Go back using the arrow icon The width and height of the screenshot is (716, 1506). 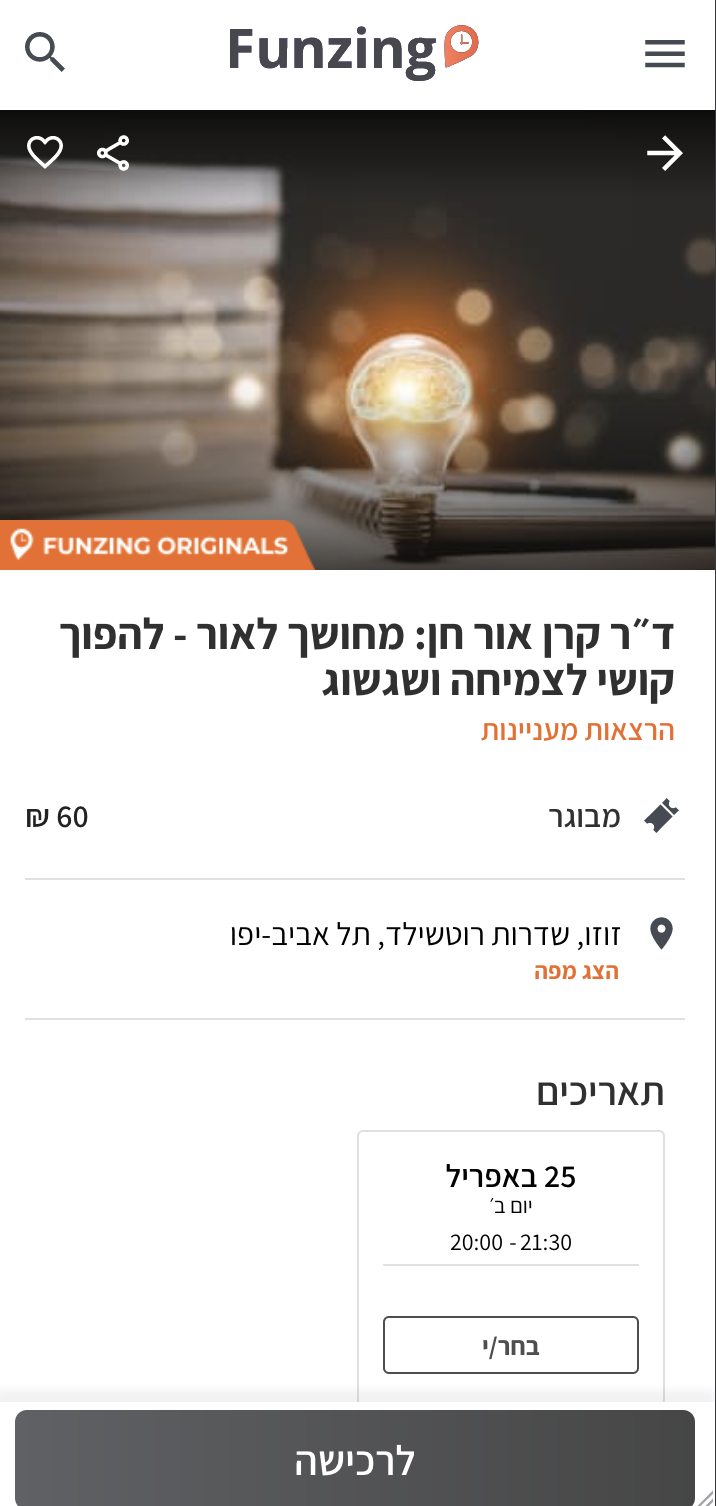(664, 153)
